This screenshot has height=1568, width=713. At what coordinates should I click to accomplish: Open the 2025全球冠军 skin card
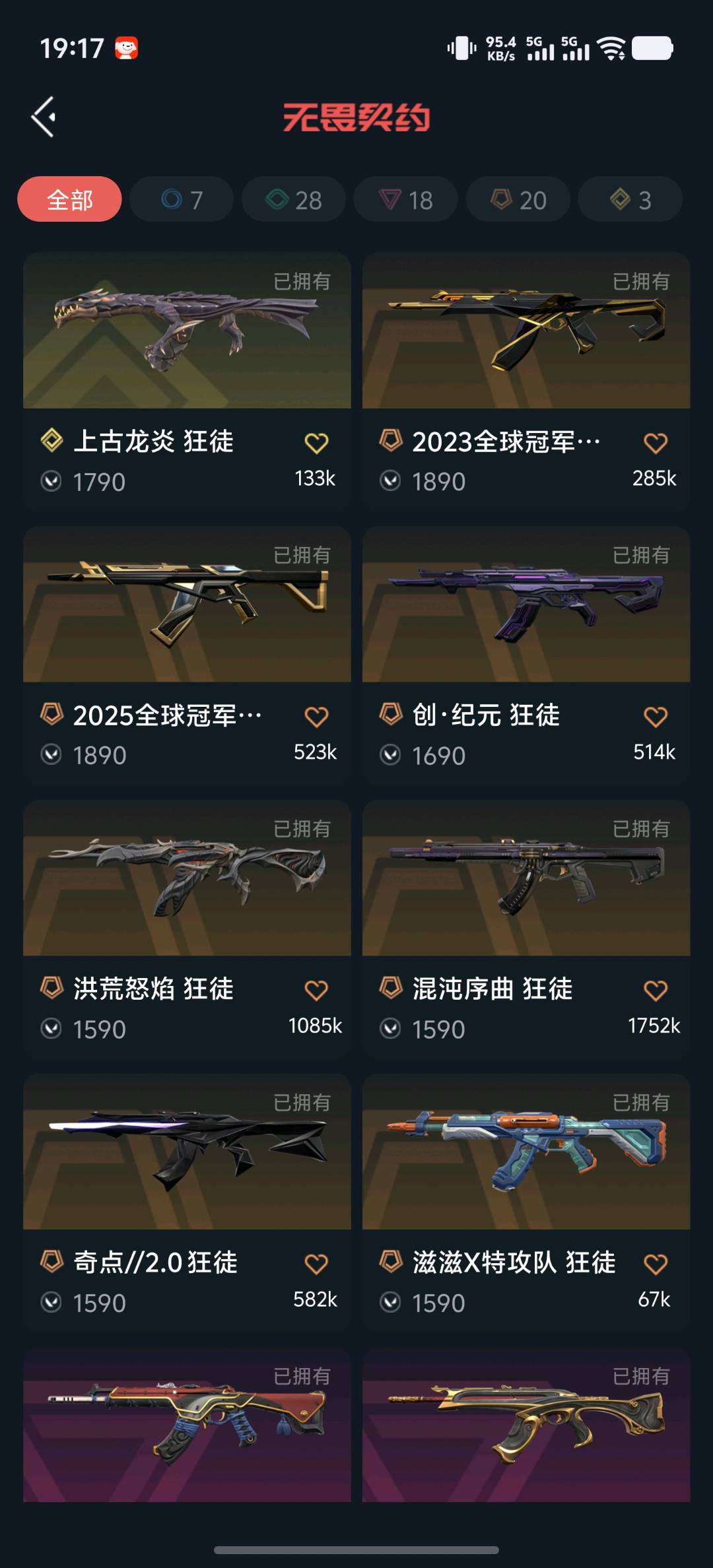click(x=187, y=604)
